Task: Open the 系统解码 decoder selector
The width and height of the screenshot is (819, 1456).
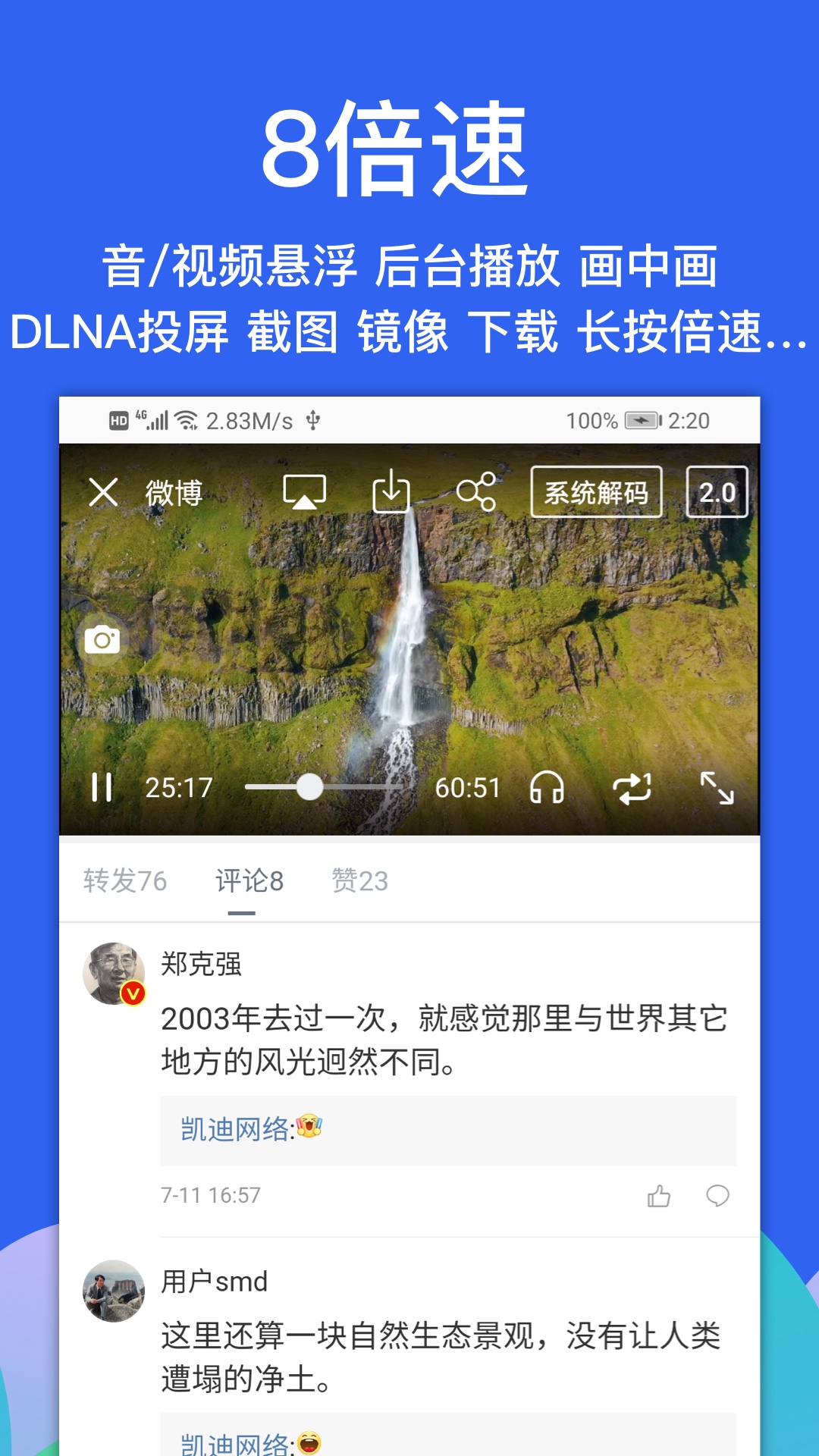Action: tap(596, 491)
